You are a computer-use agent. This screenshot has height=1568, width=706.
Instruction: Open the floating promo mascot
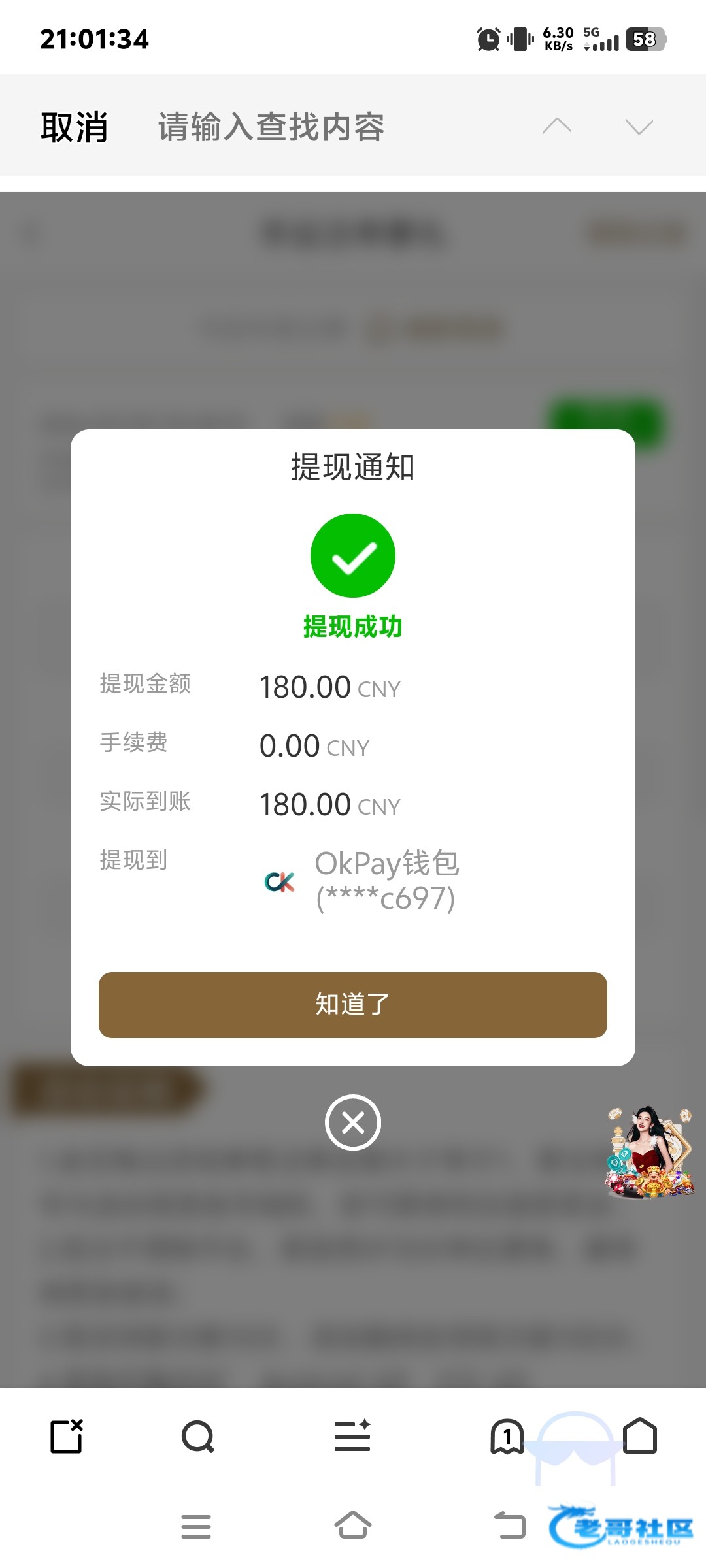point(648,1152)
